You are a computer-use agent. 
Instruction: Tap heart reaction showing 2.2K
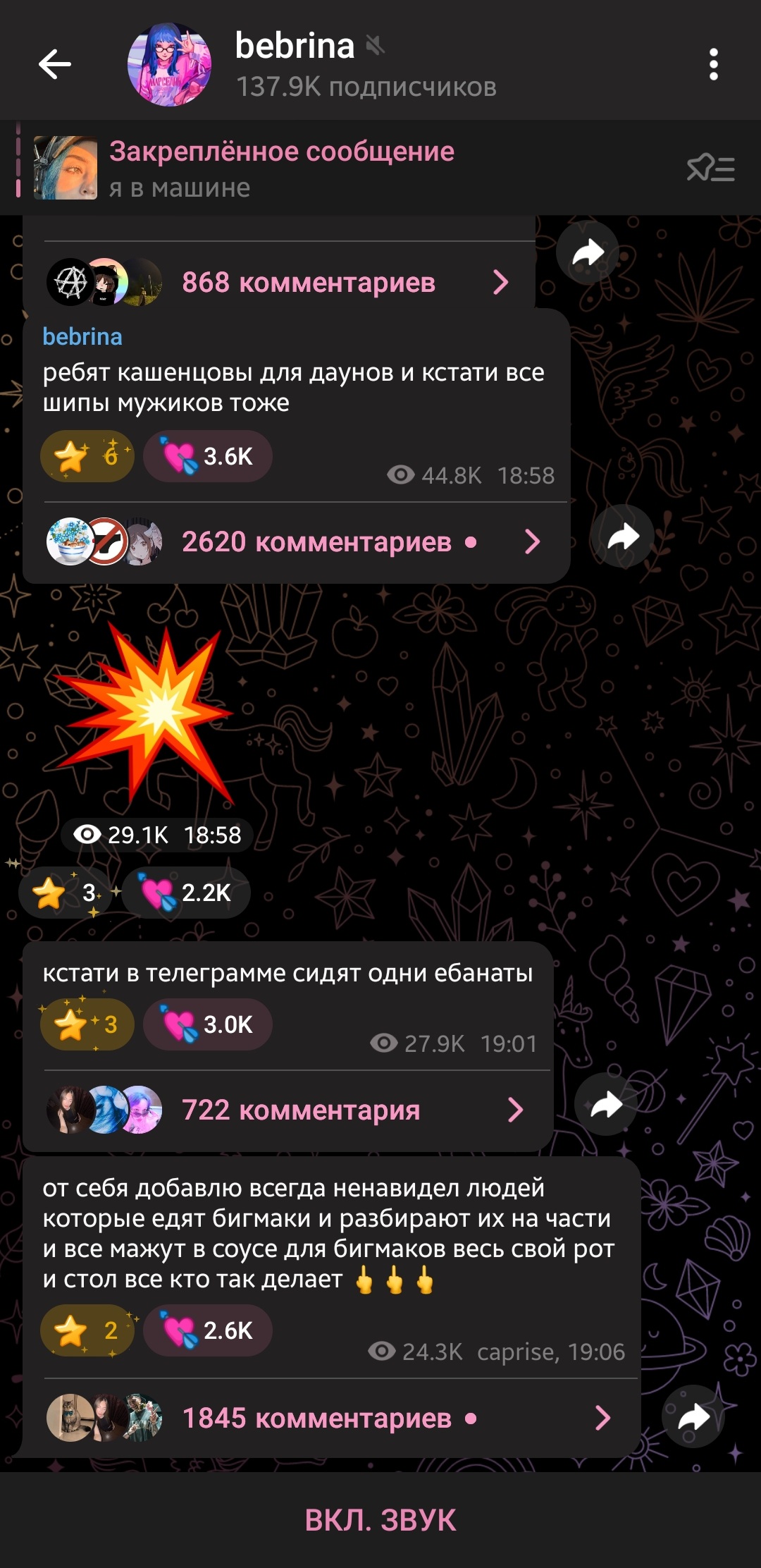click(186, 893)
